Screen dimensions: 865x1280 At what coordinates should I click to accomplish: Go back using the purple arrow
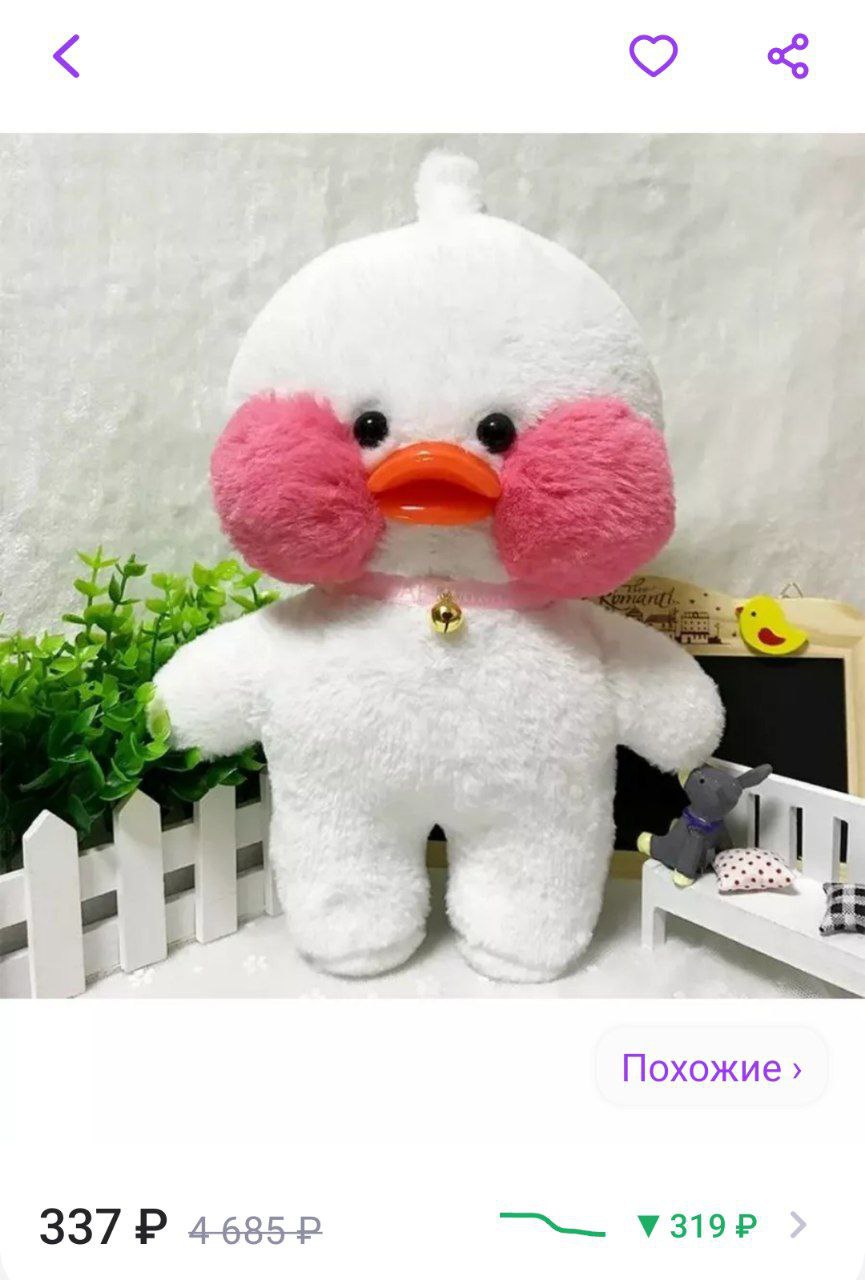[66, 56]
